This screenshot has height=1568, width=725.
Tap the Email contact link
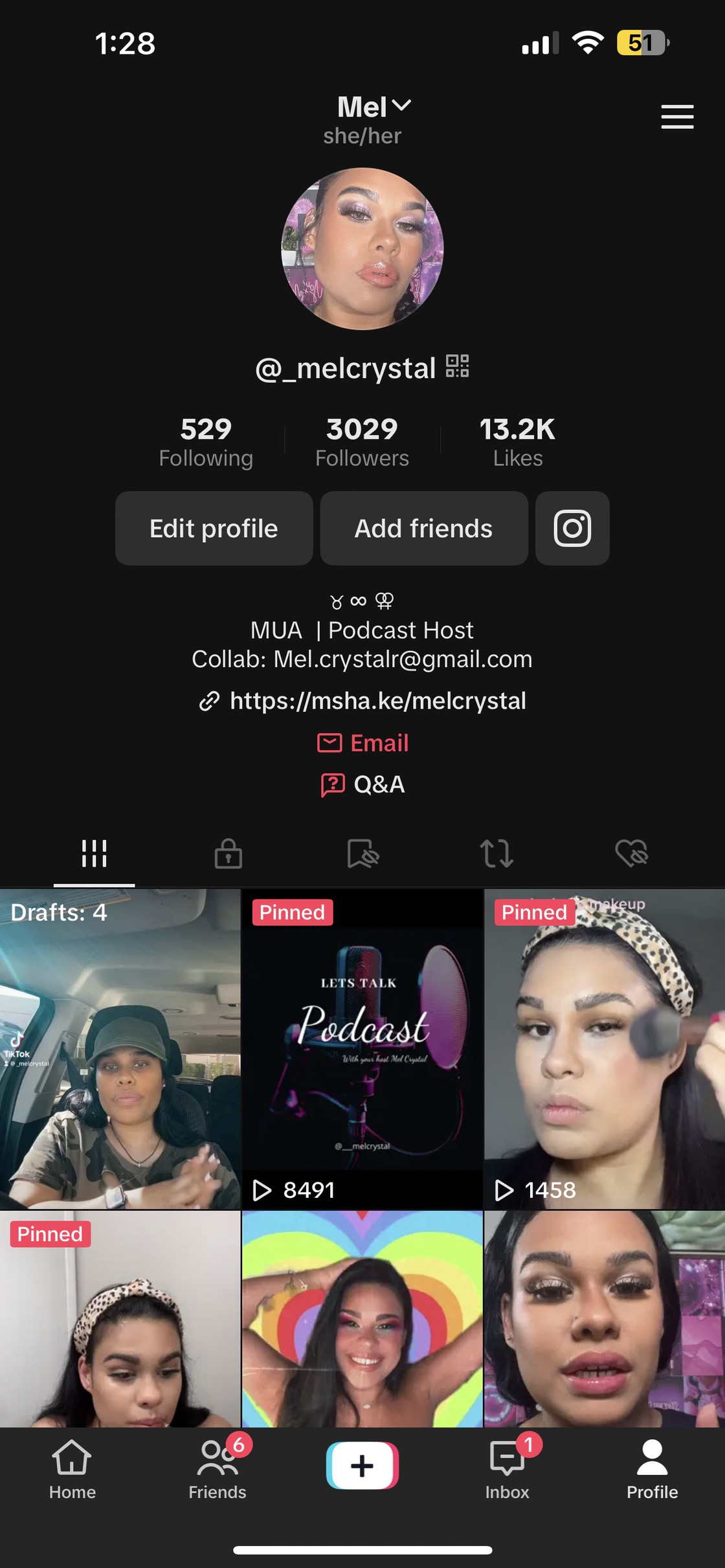click(x=363, y=743)
